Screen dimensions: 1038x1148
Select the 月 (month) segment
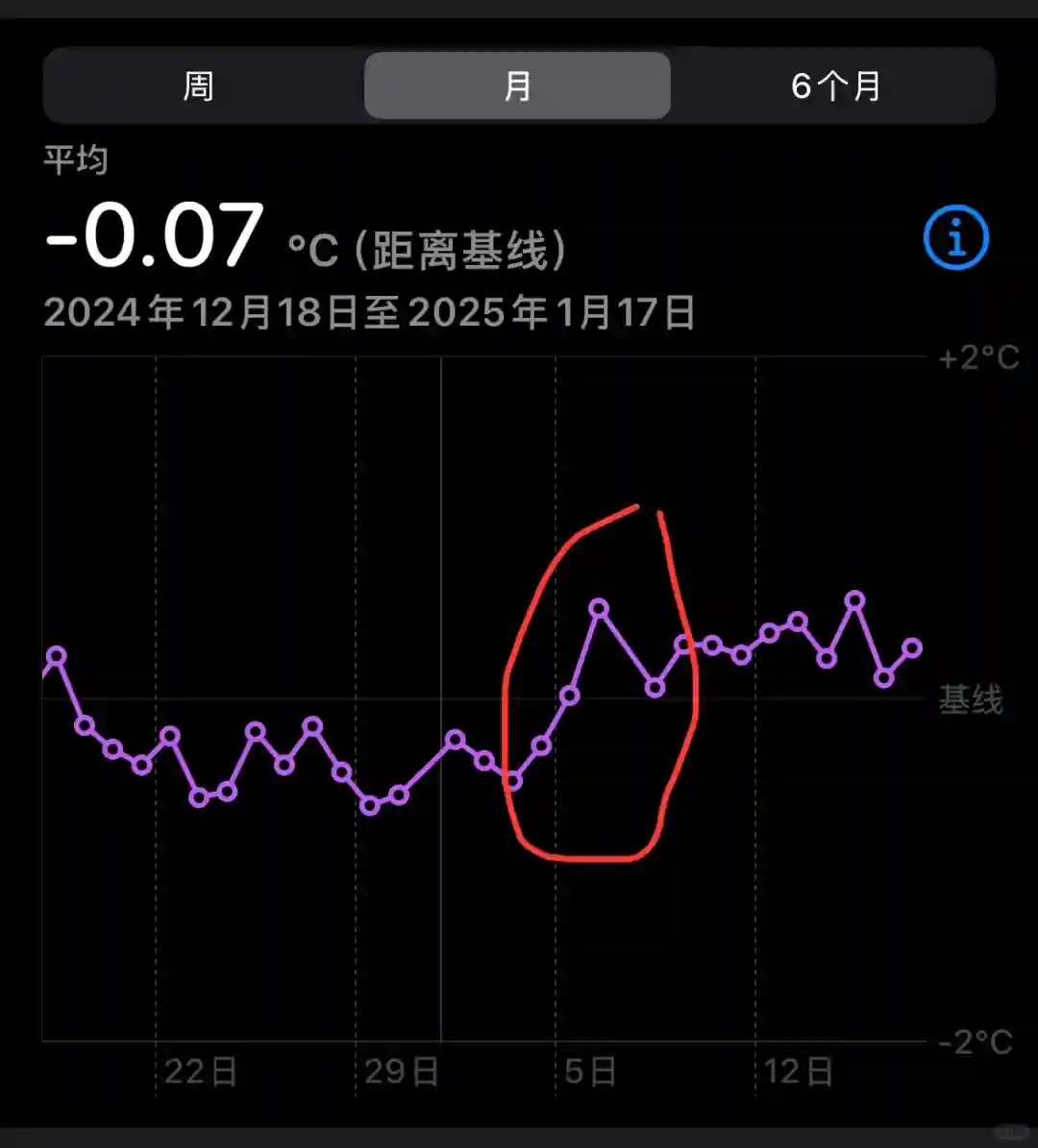[x=517, y=86]
